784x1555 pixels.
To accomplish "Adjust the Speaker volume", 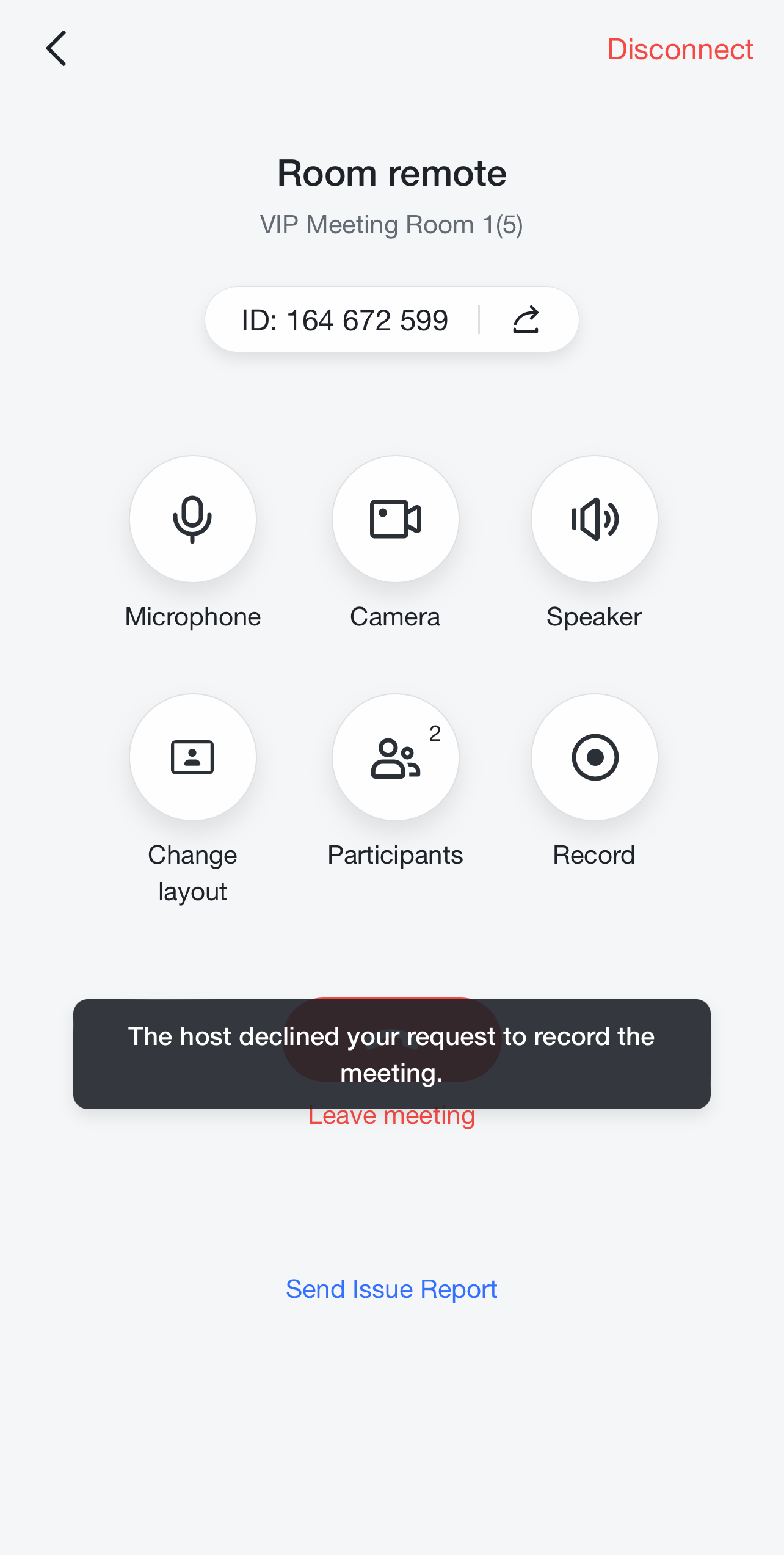I will tap(593, 519).
